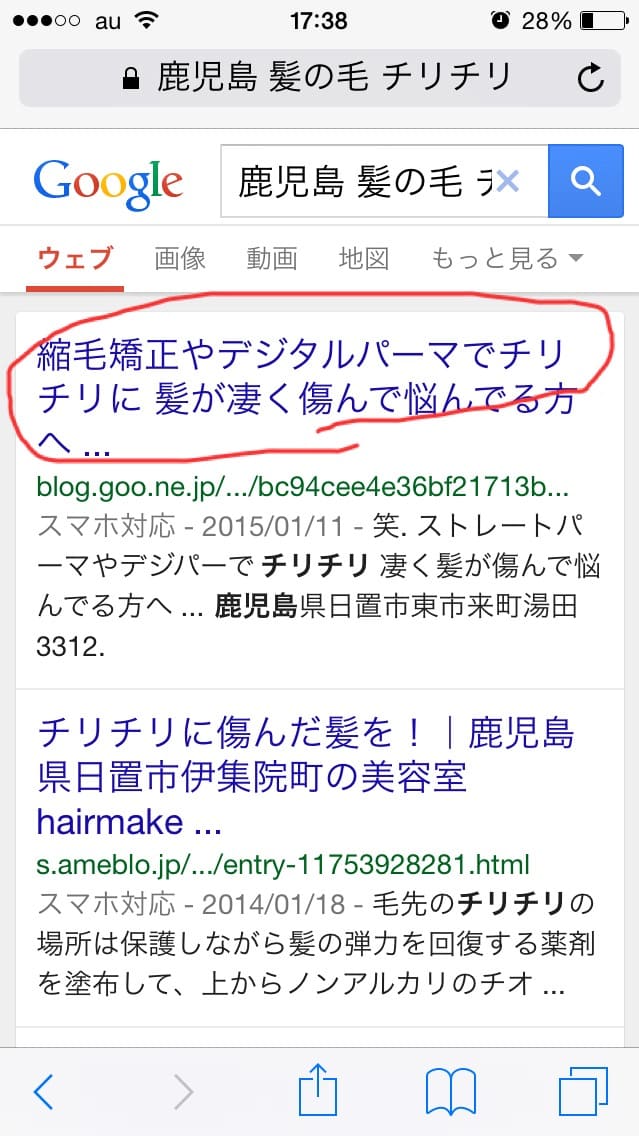Tap the blue search magnifier button
The height and width of the screenshot is (1136, 639).
pos(584,181)
